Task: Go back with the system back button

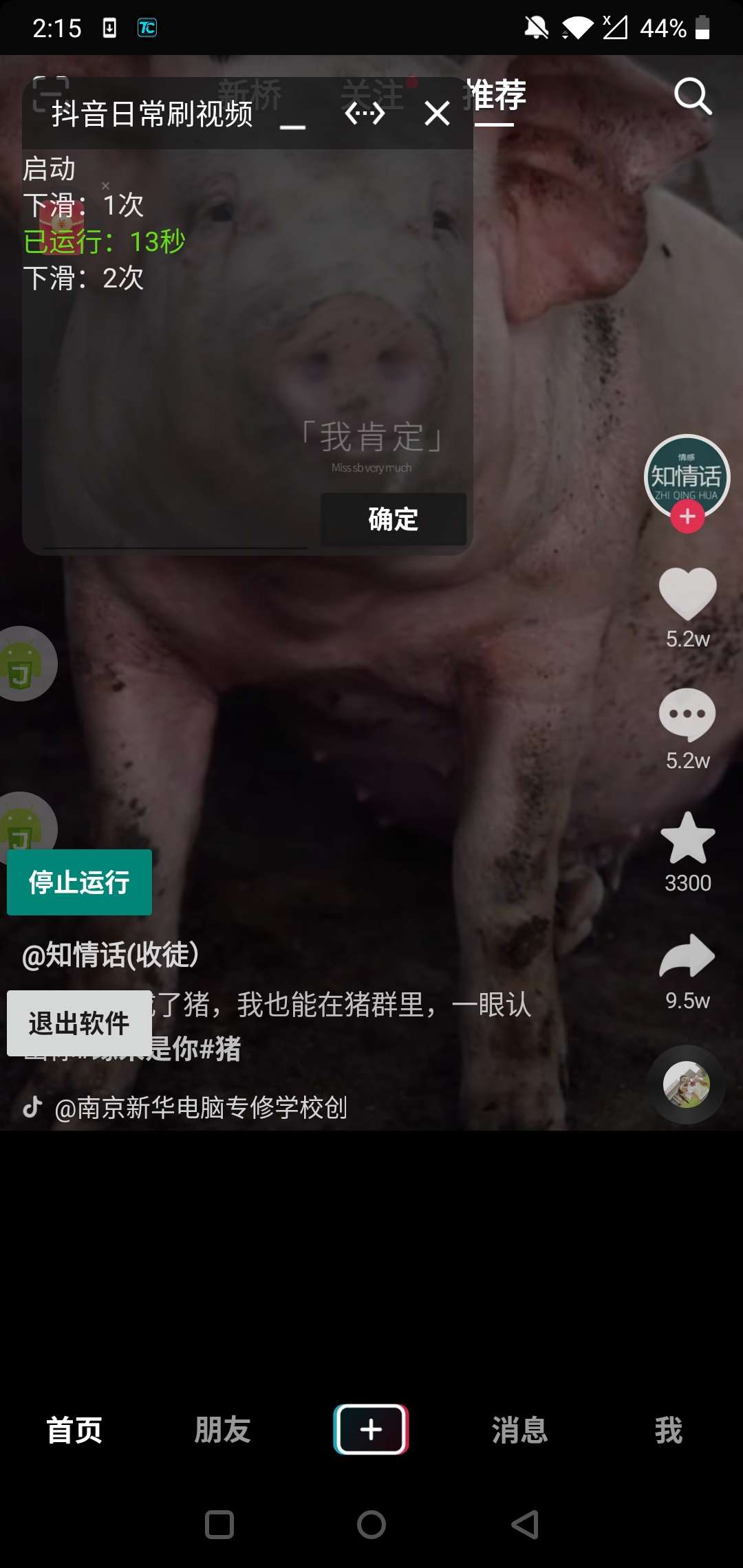Action: (x=524, y=1525)
